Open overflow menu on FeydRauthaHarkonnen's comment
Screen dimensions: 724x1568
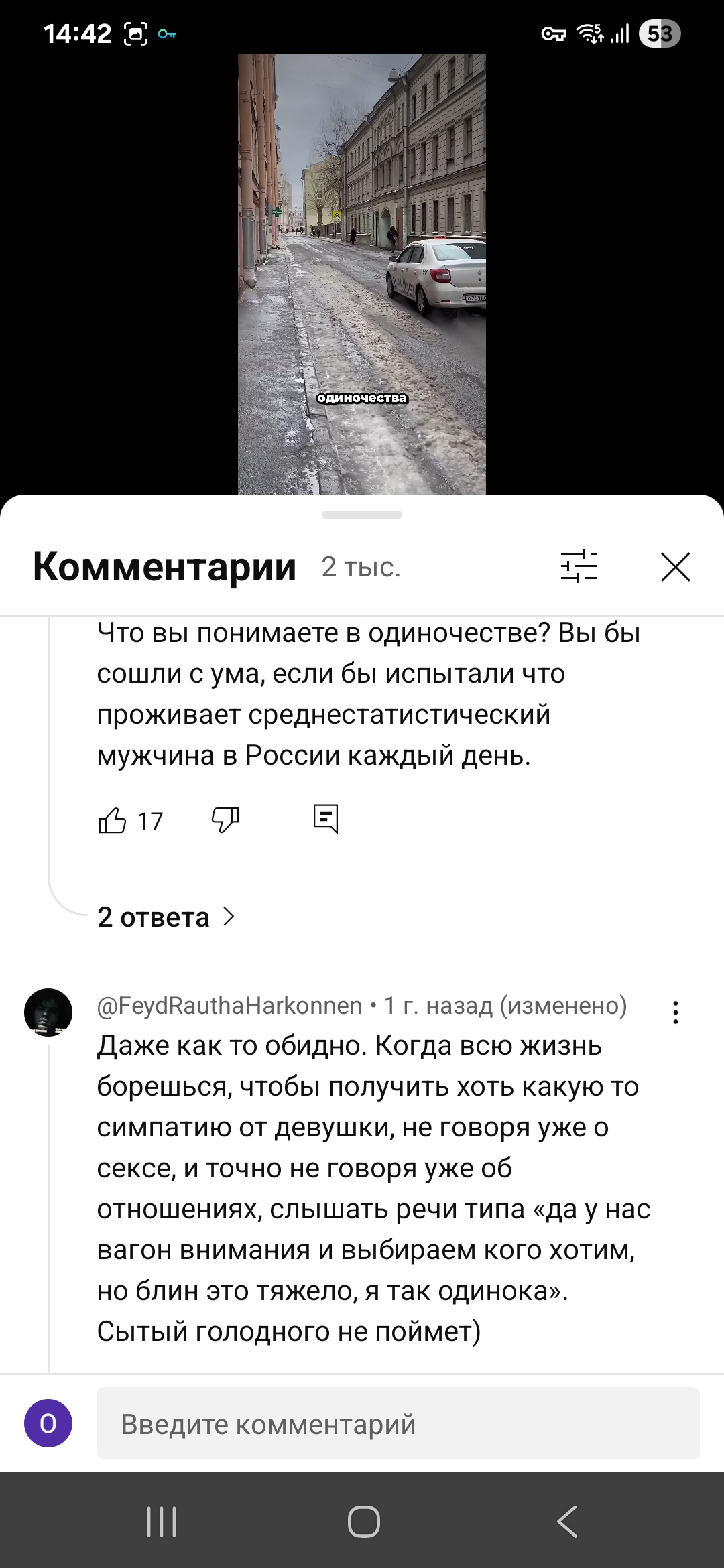tap(675, 1012)
